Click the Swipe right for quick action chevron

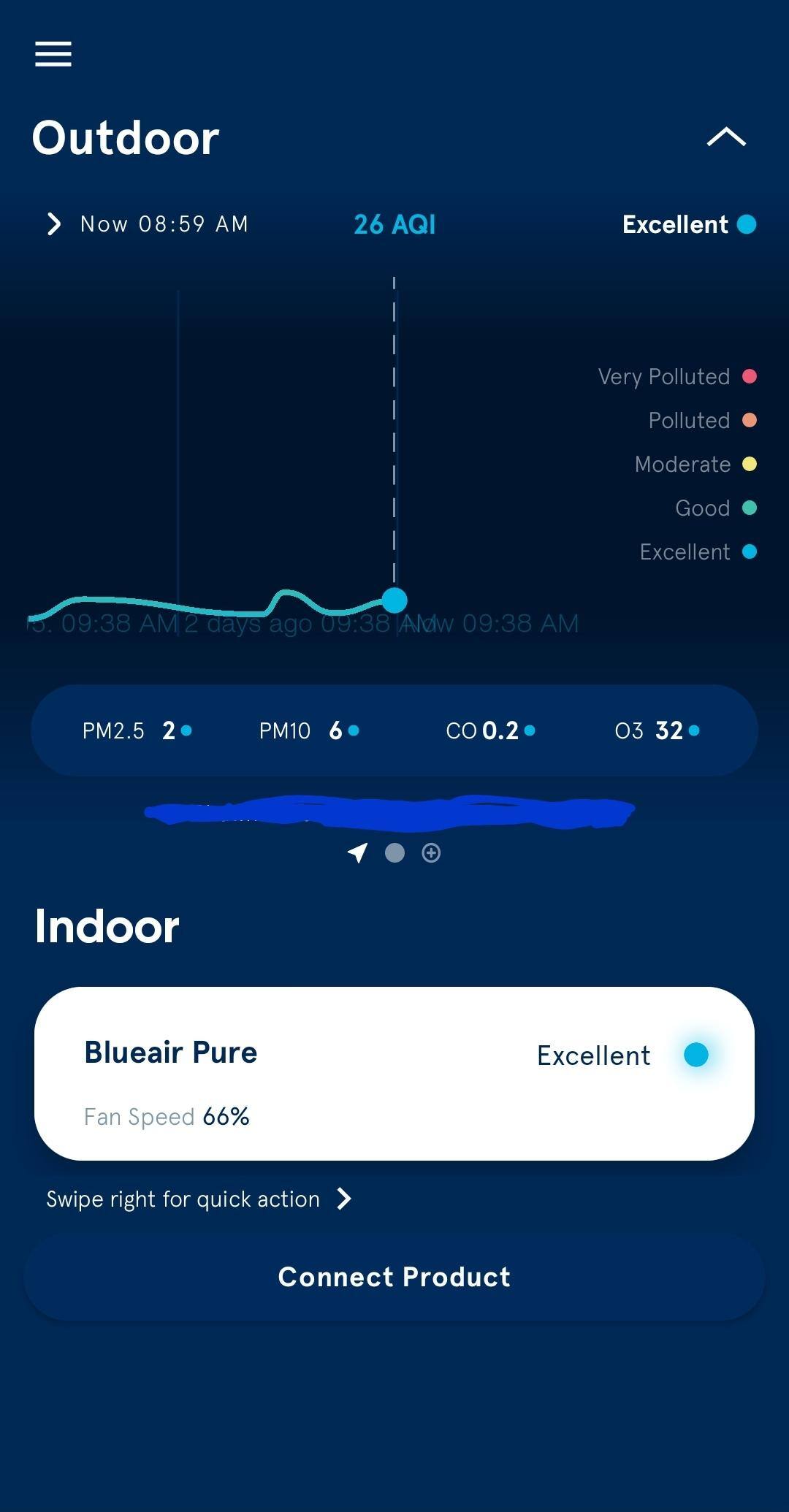tap(343, 1199)
